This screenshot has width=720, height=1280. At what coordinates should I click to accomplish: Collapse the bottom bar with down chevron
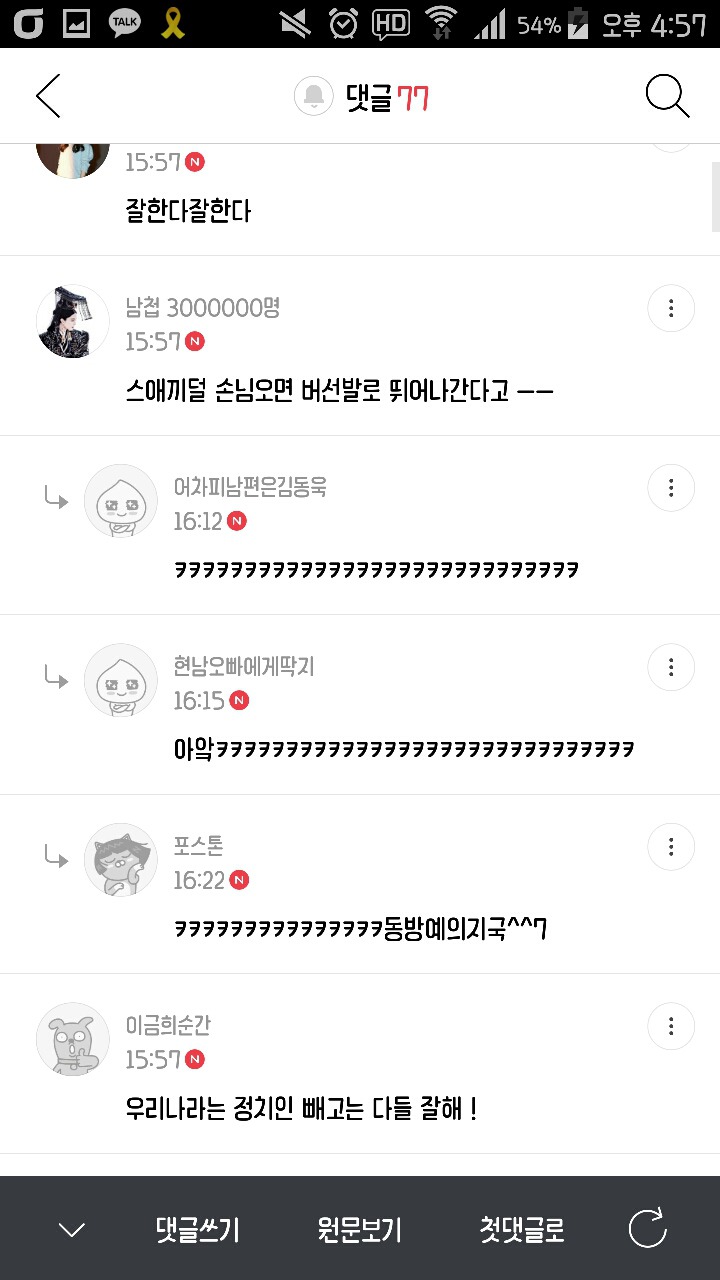coord(72,1230)
